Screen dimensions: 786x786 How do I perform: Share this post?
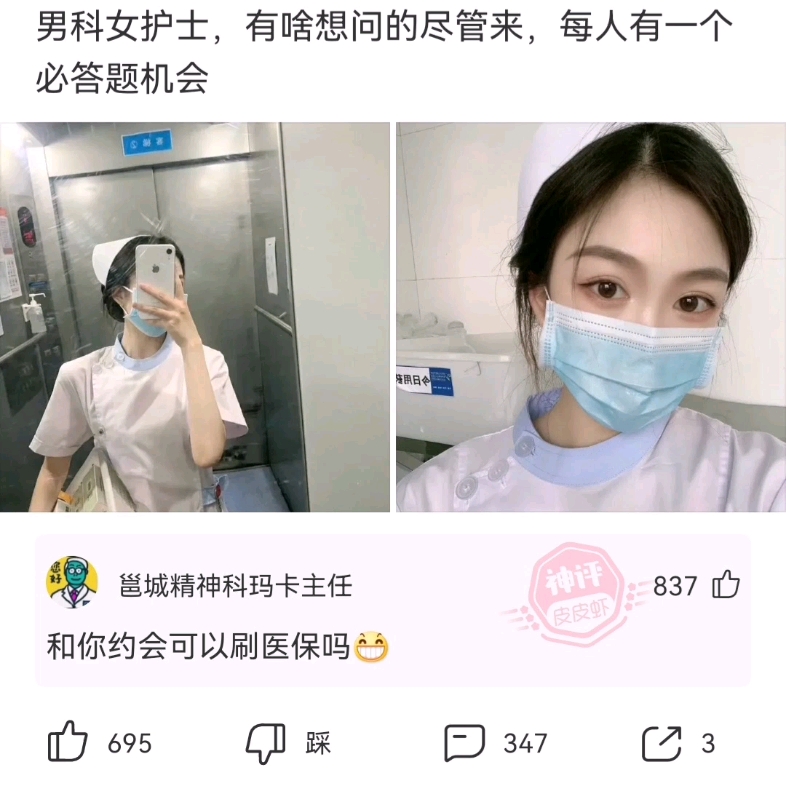click(x=662, y=743)
